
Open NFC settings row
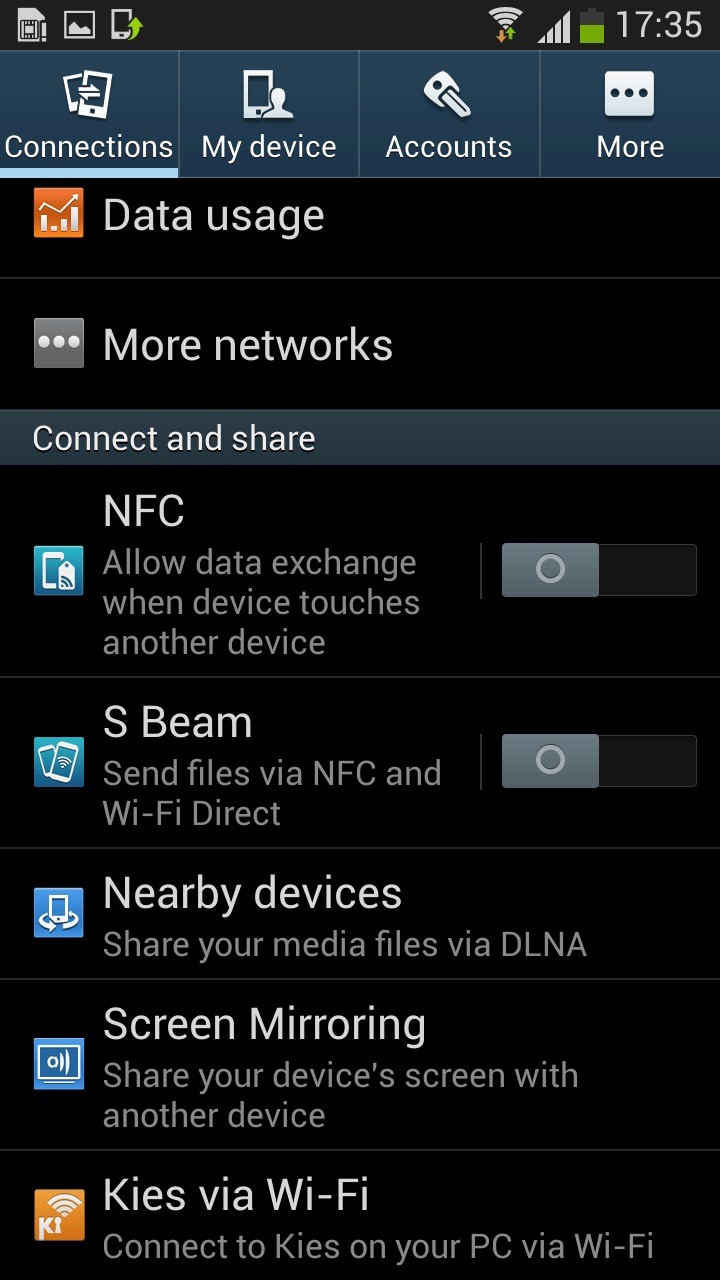coord(260,572)
